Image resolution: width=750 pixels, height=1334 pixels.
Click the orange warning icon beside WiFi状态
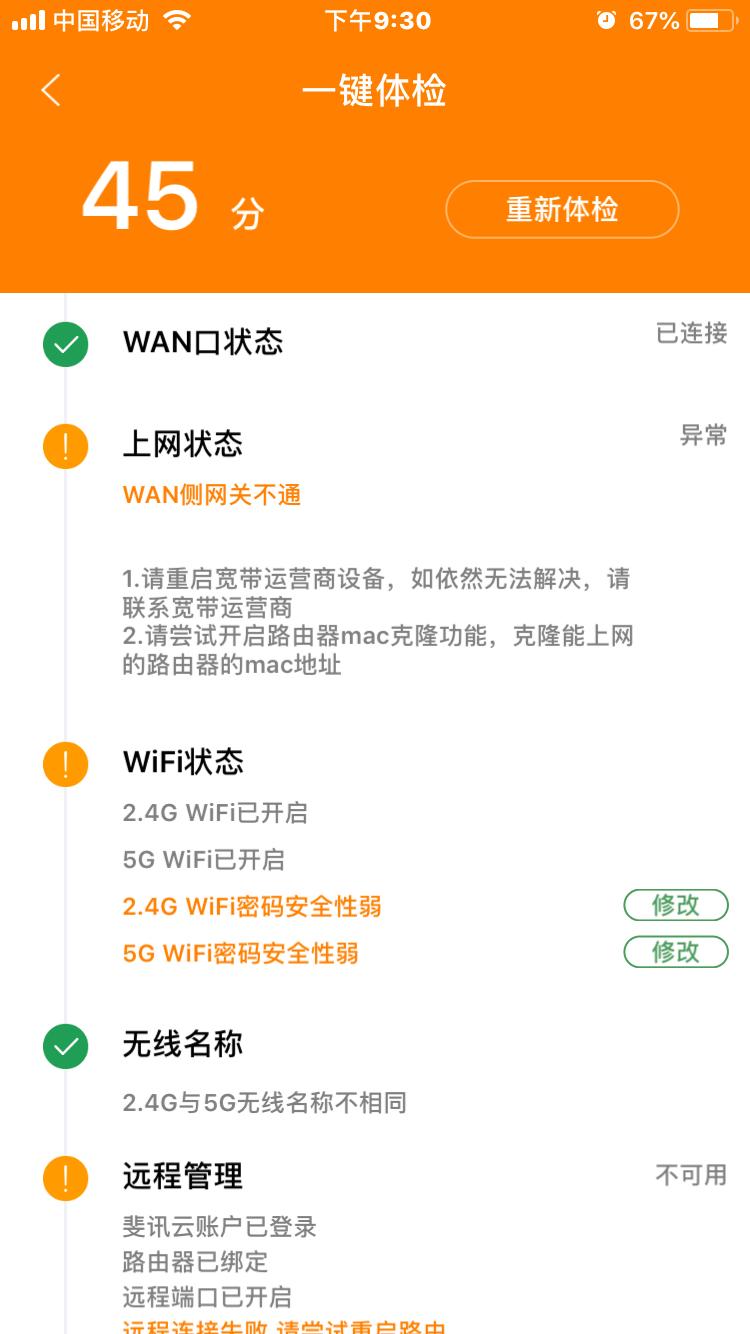[65, 763]
